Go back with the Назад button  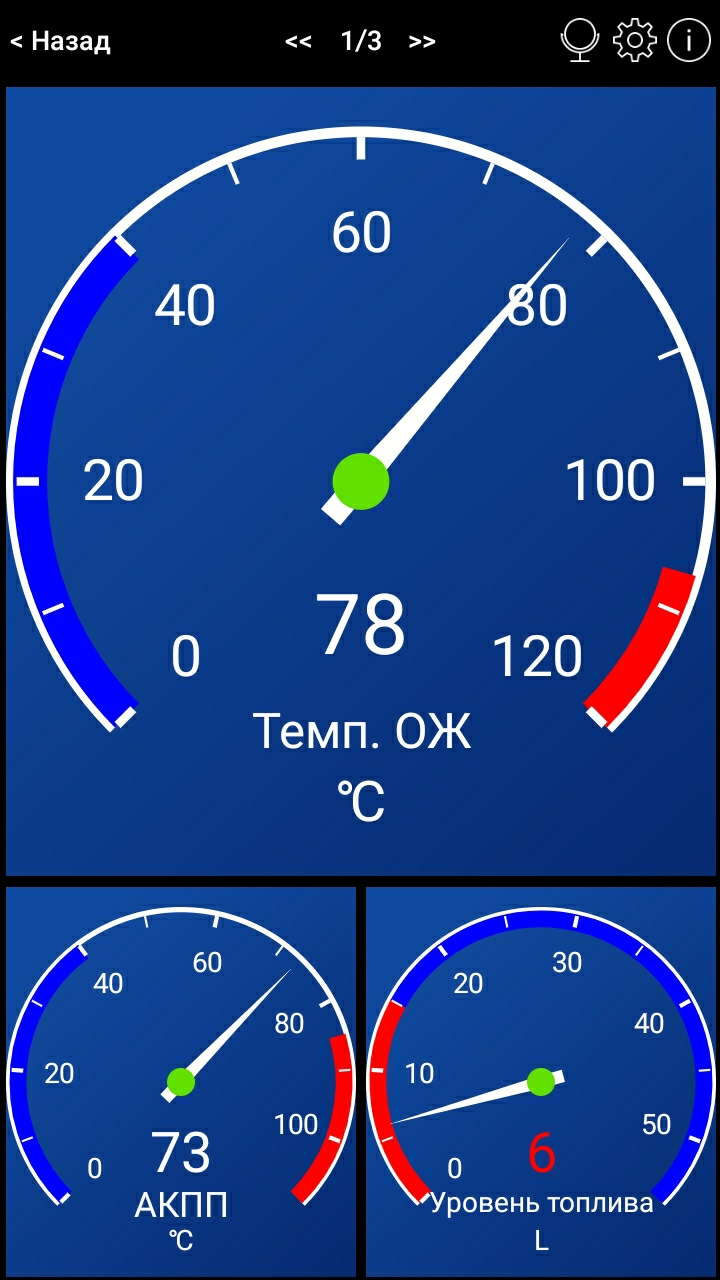point(60,41)
